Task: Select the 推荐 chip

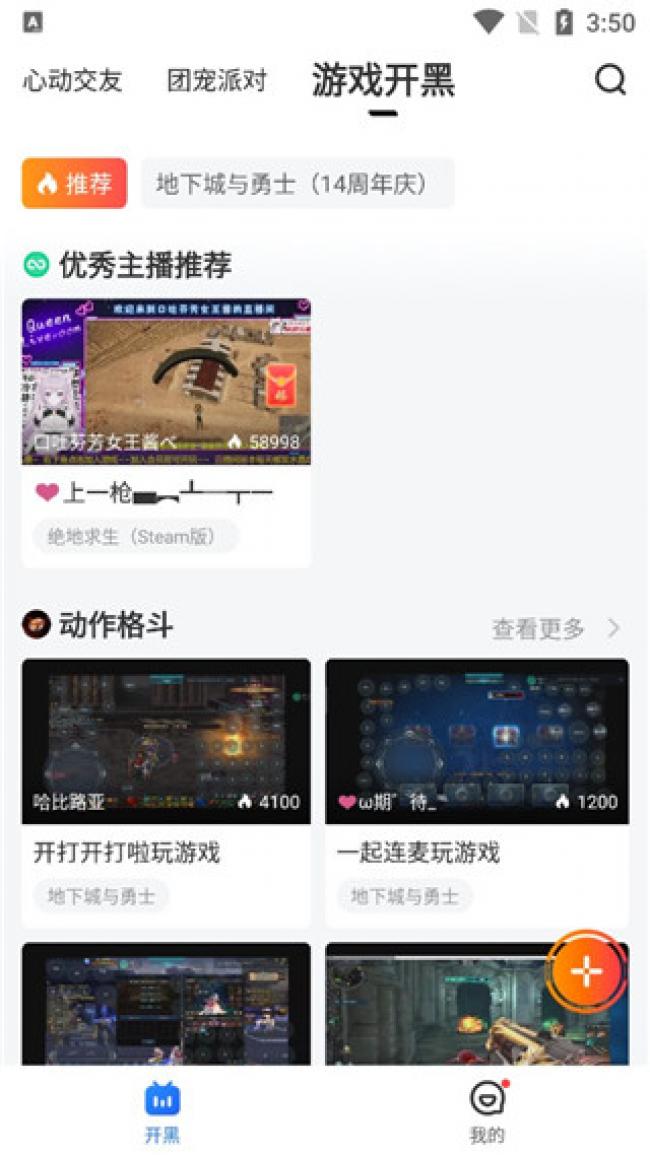Action: click(74, 183)
